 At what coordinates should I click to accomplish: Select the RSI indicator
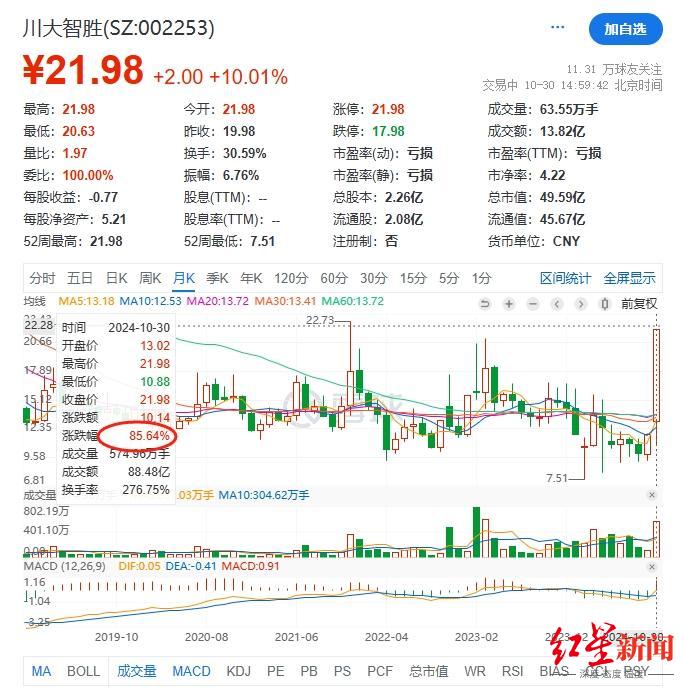[x=511, y=671]
